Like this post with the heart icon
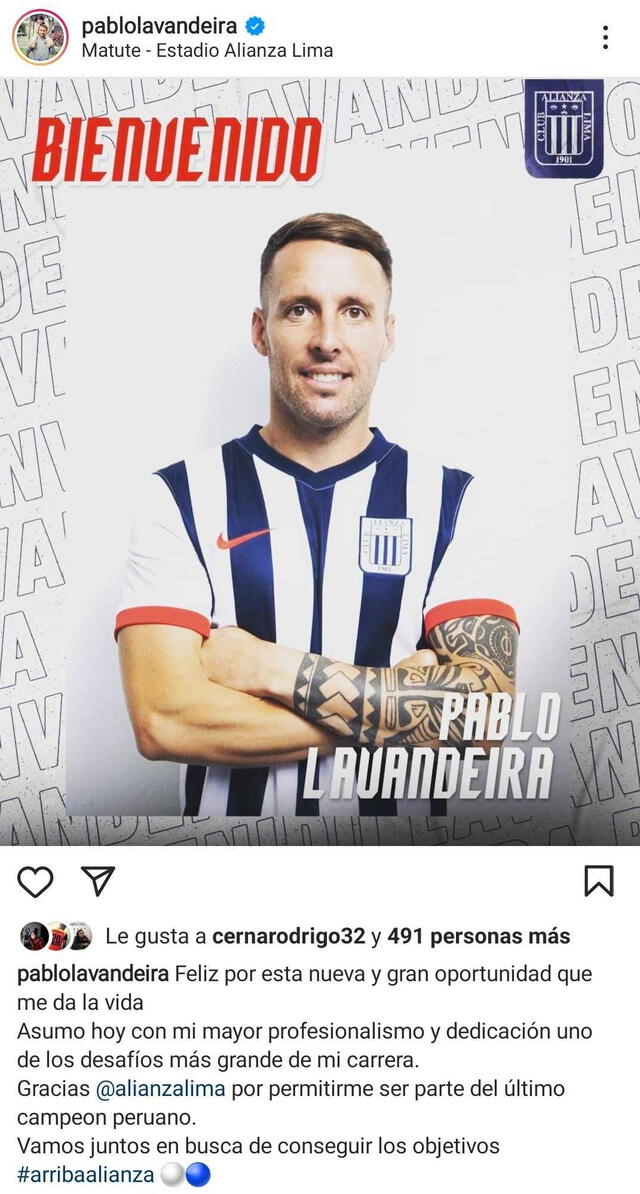 (36, 880)
